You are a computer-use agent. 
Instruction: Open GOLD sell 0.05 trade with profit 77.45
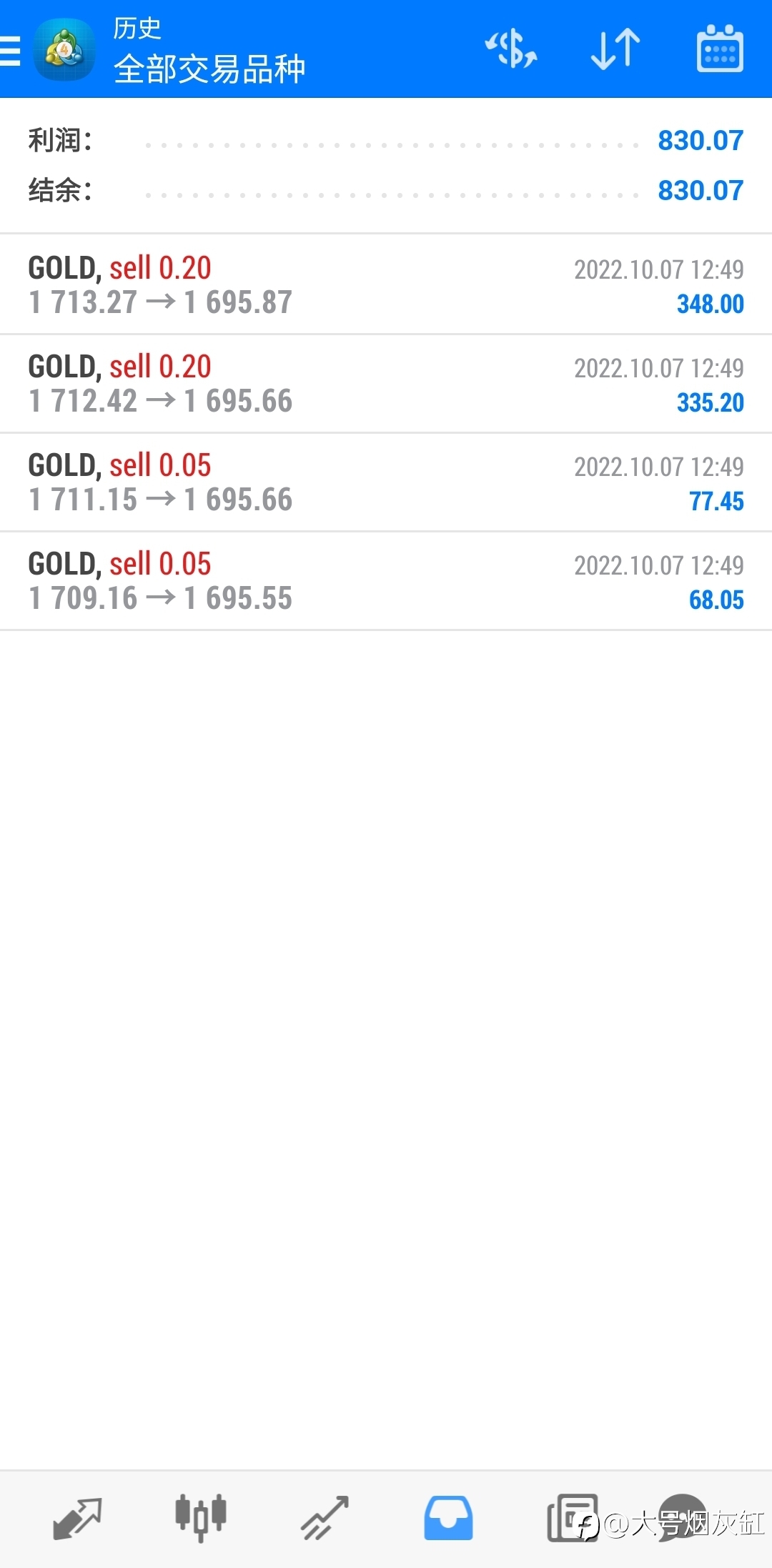click(x=386, y=482)
